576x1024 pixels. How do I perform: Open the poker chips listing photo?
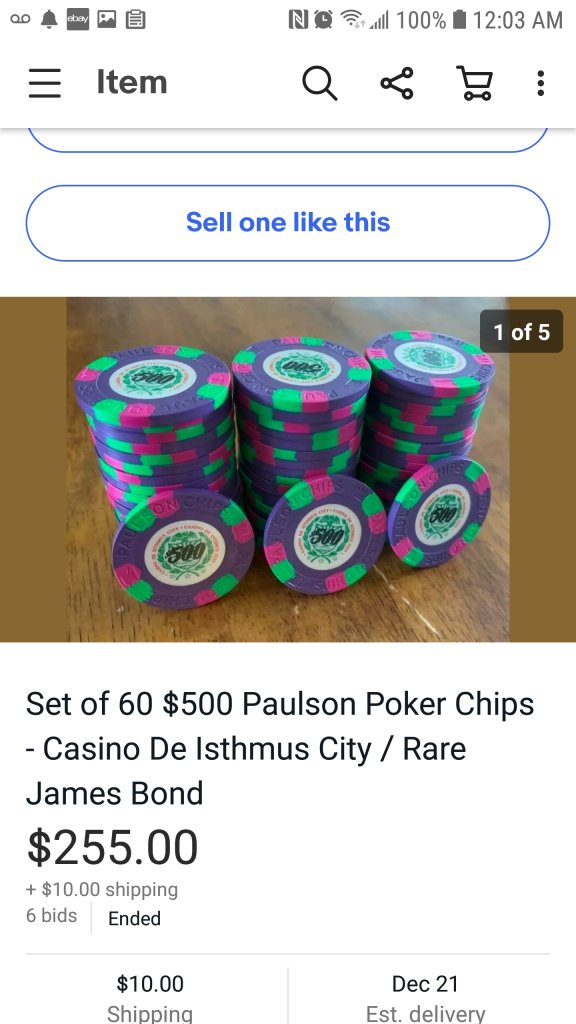pyautogui.click(x=288, y=470)
